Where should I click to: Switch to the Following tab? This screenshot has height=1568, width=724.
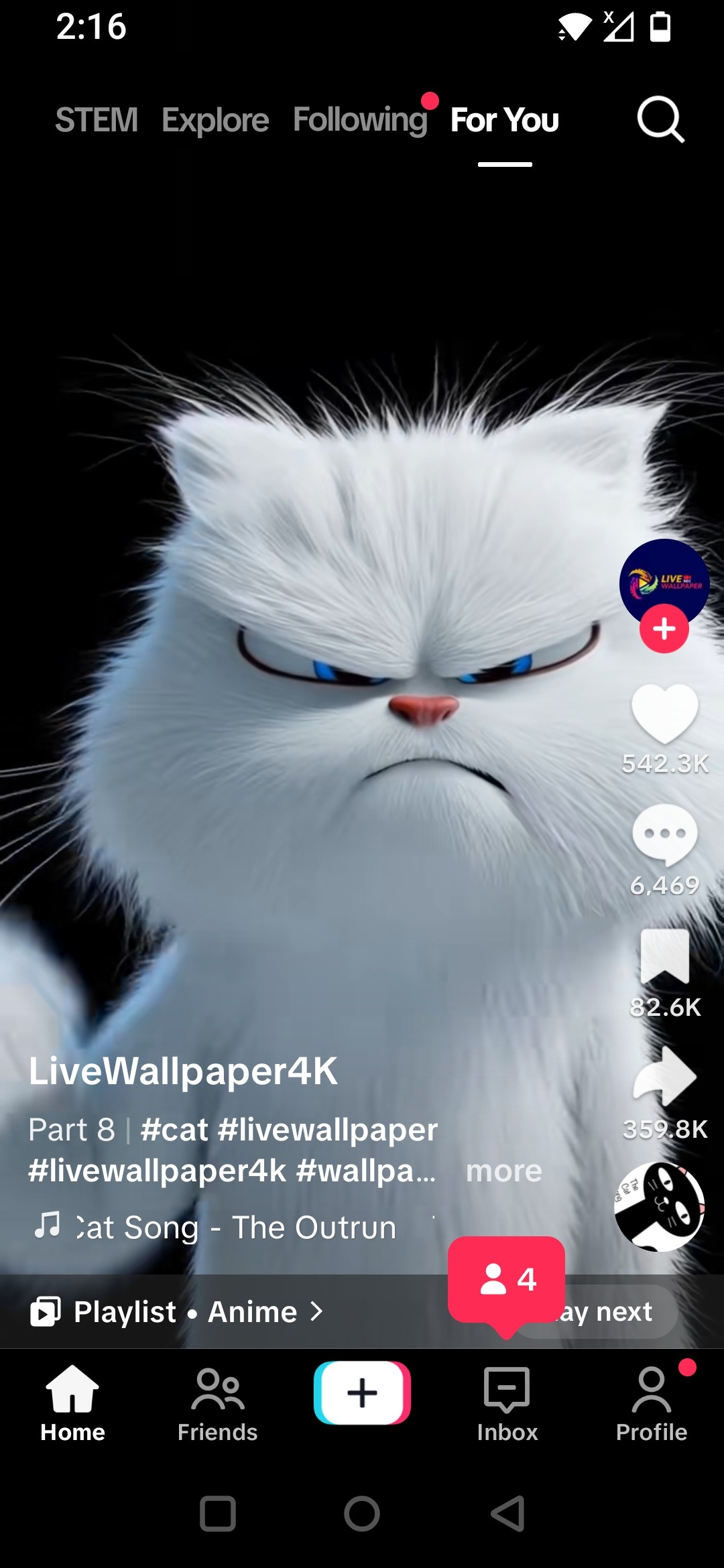[360, 120]
